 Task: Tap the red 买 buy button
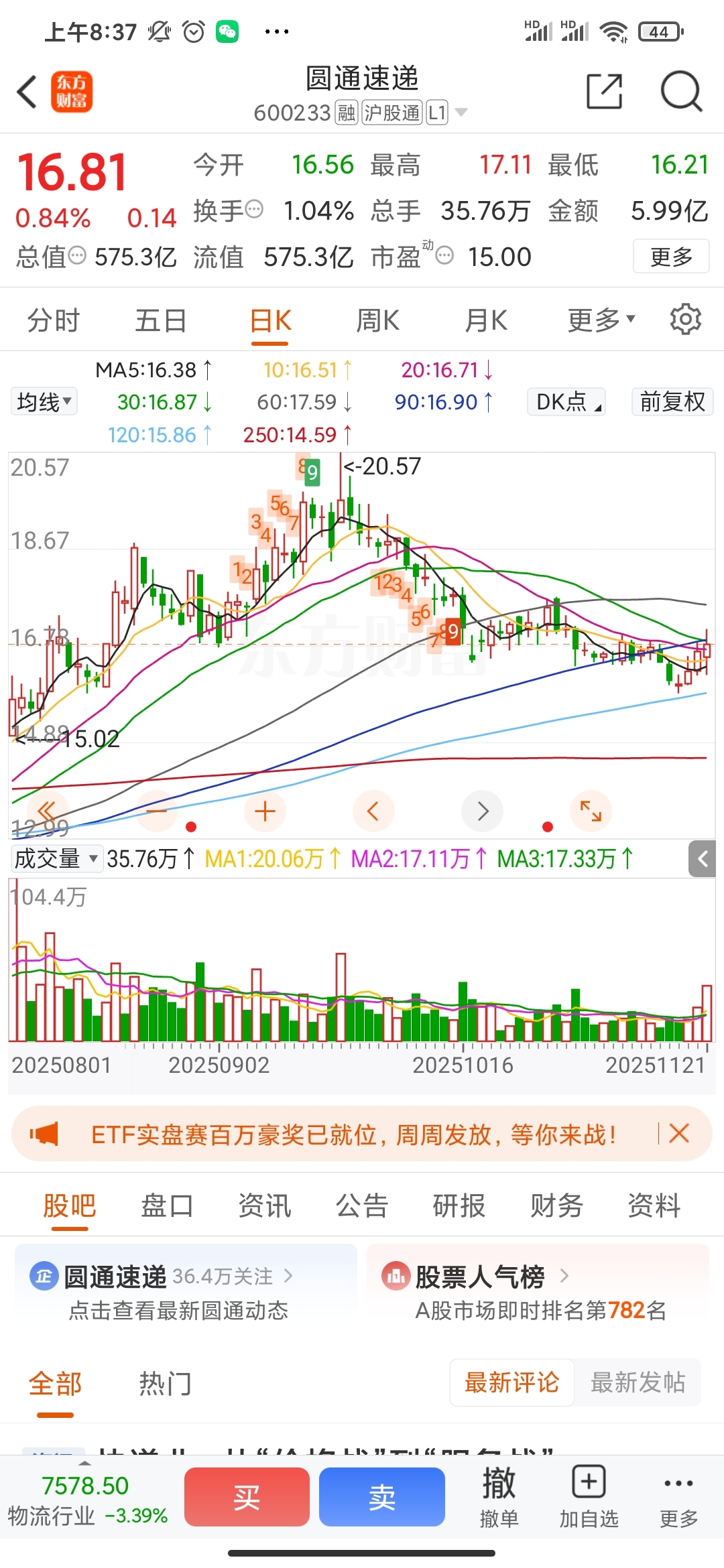coord(247,1496)
